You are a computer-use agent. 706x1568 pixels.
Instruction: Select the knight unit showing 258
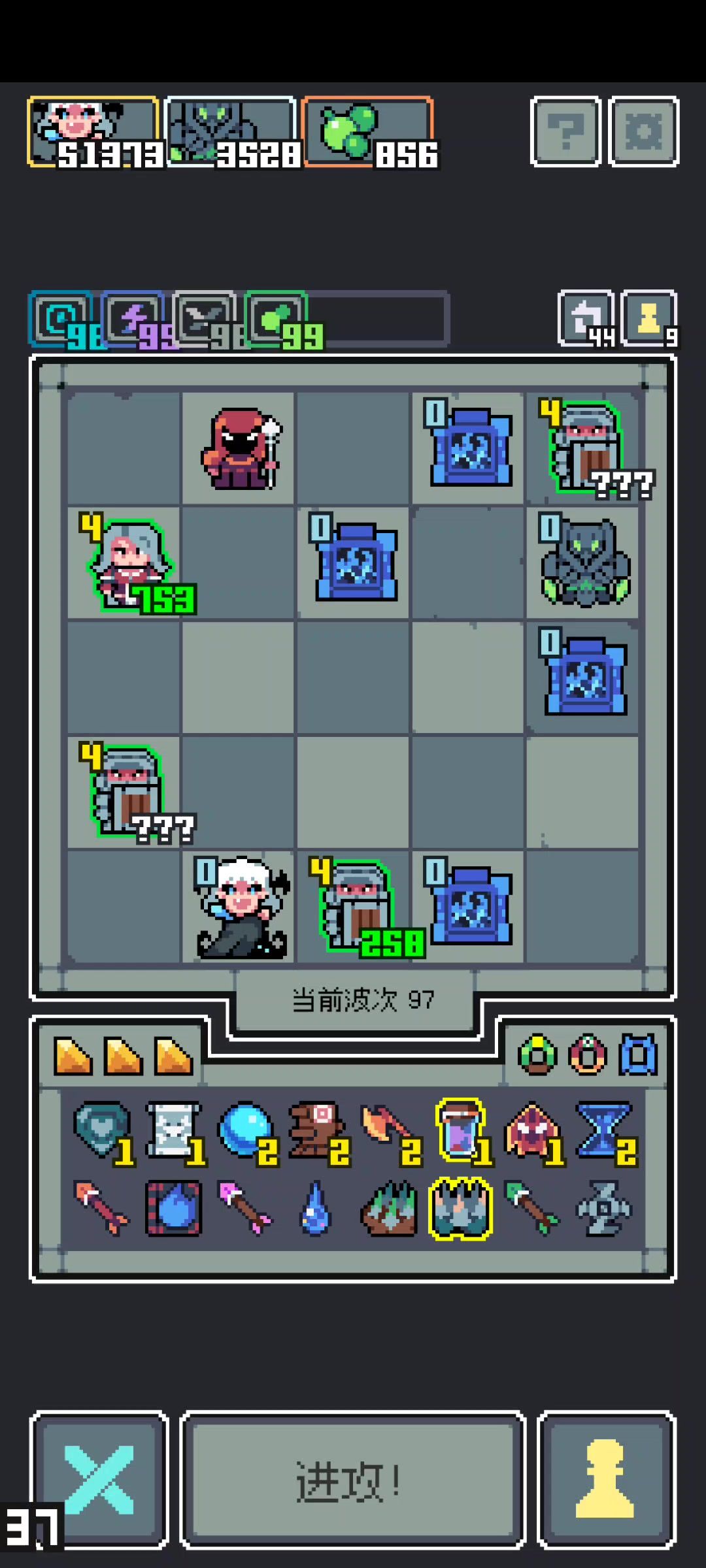[x=356, y=906]
